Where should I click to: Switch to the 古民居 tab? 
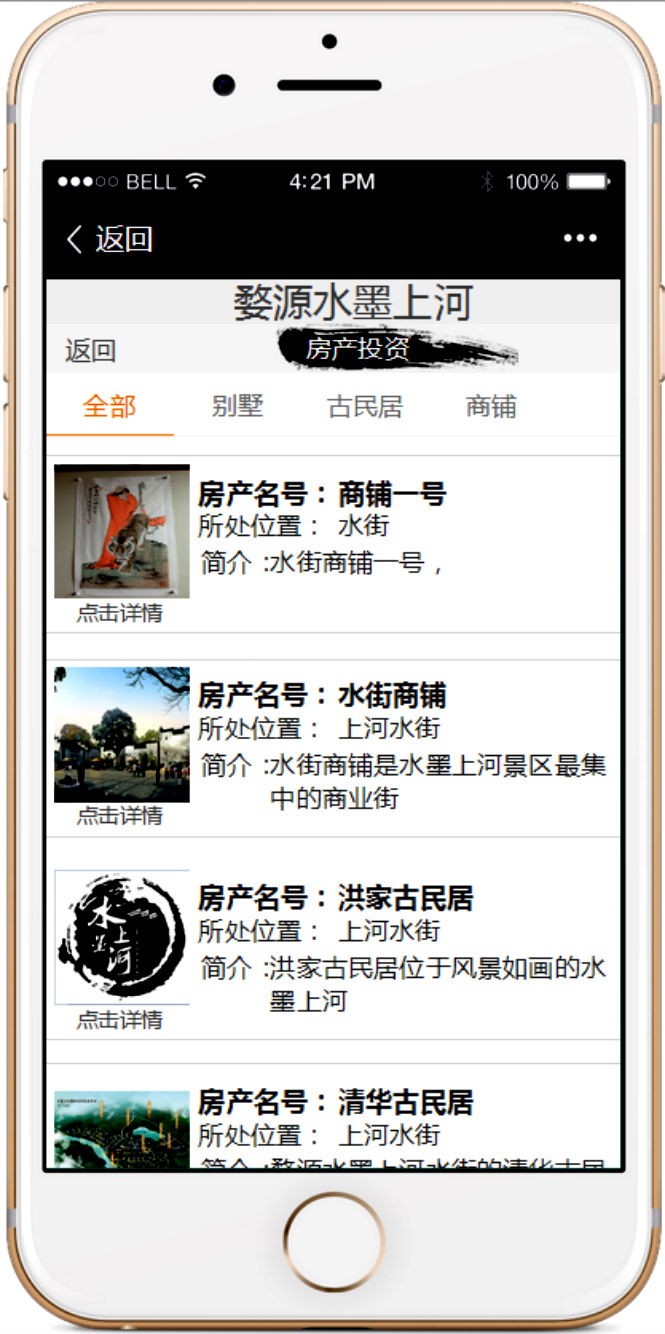coord(365,407)
